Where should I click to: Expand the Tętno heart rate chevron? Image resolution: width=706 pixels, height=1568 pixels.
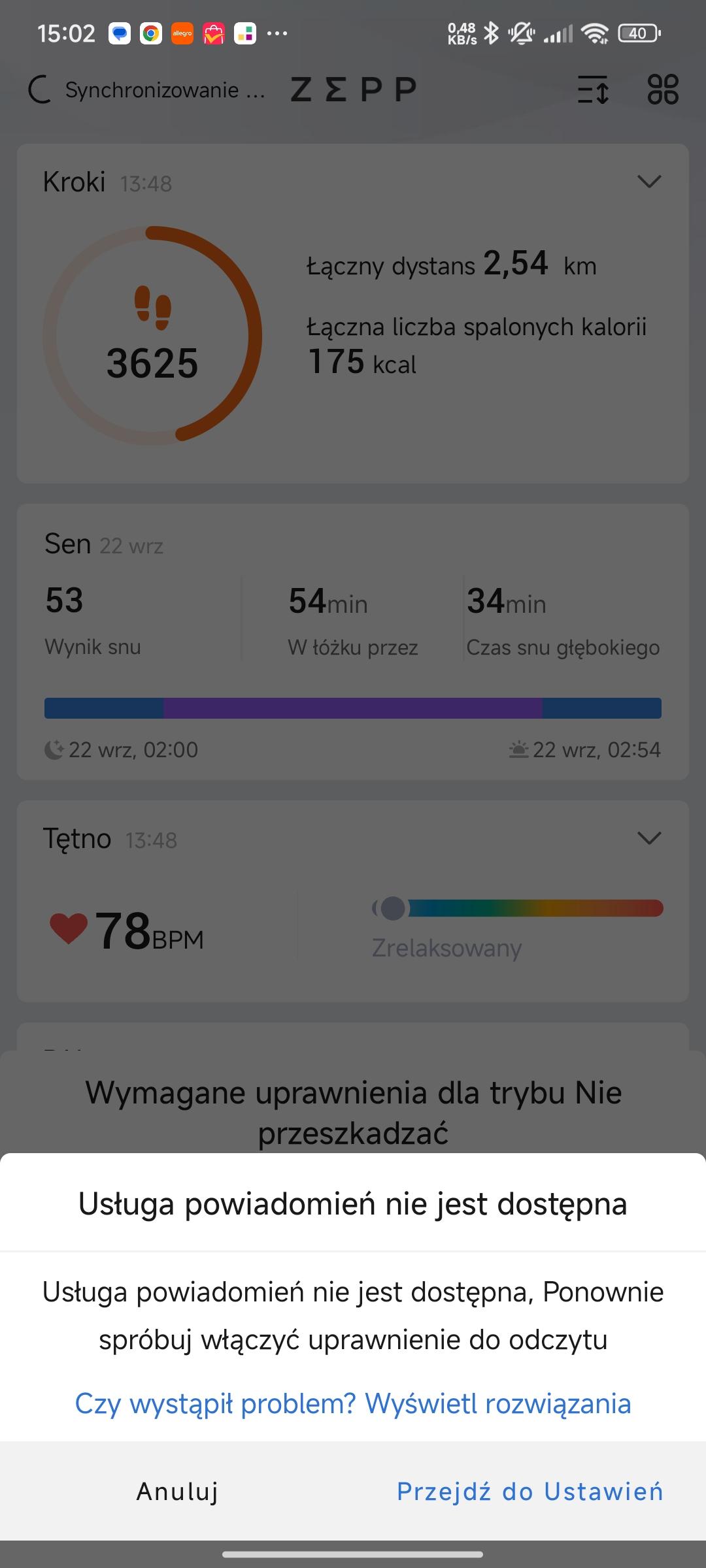(x=648, y=838)
